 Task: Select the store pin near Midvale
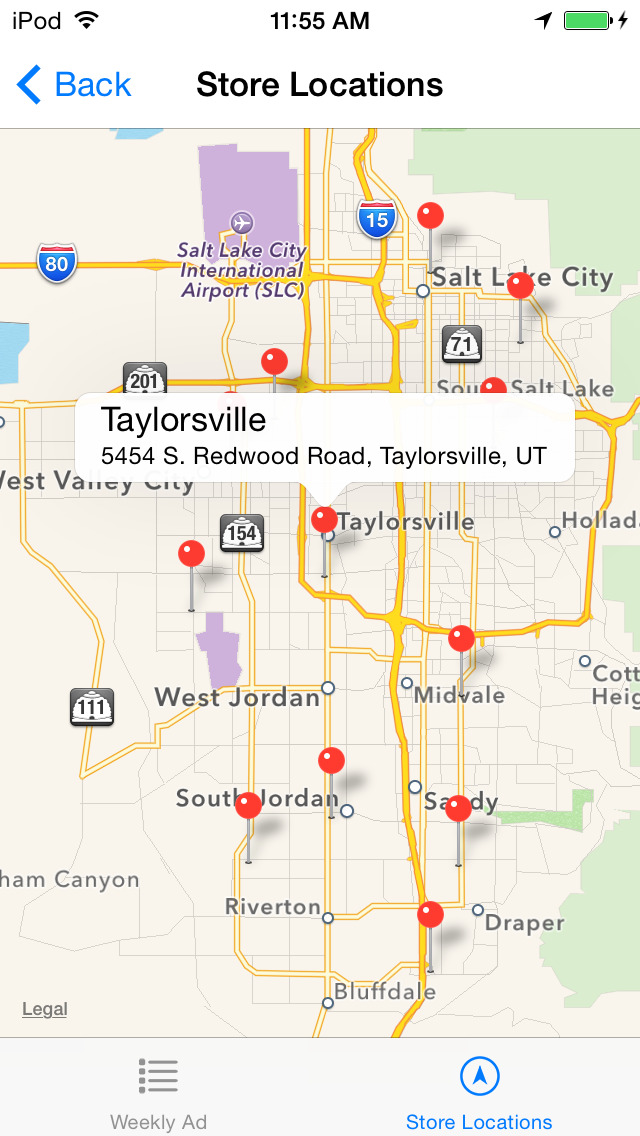pos(461,638)
